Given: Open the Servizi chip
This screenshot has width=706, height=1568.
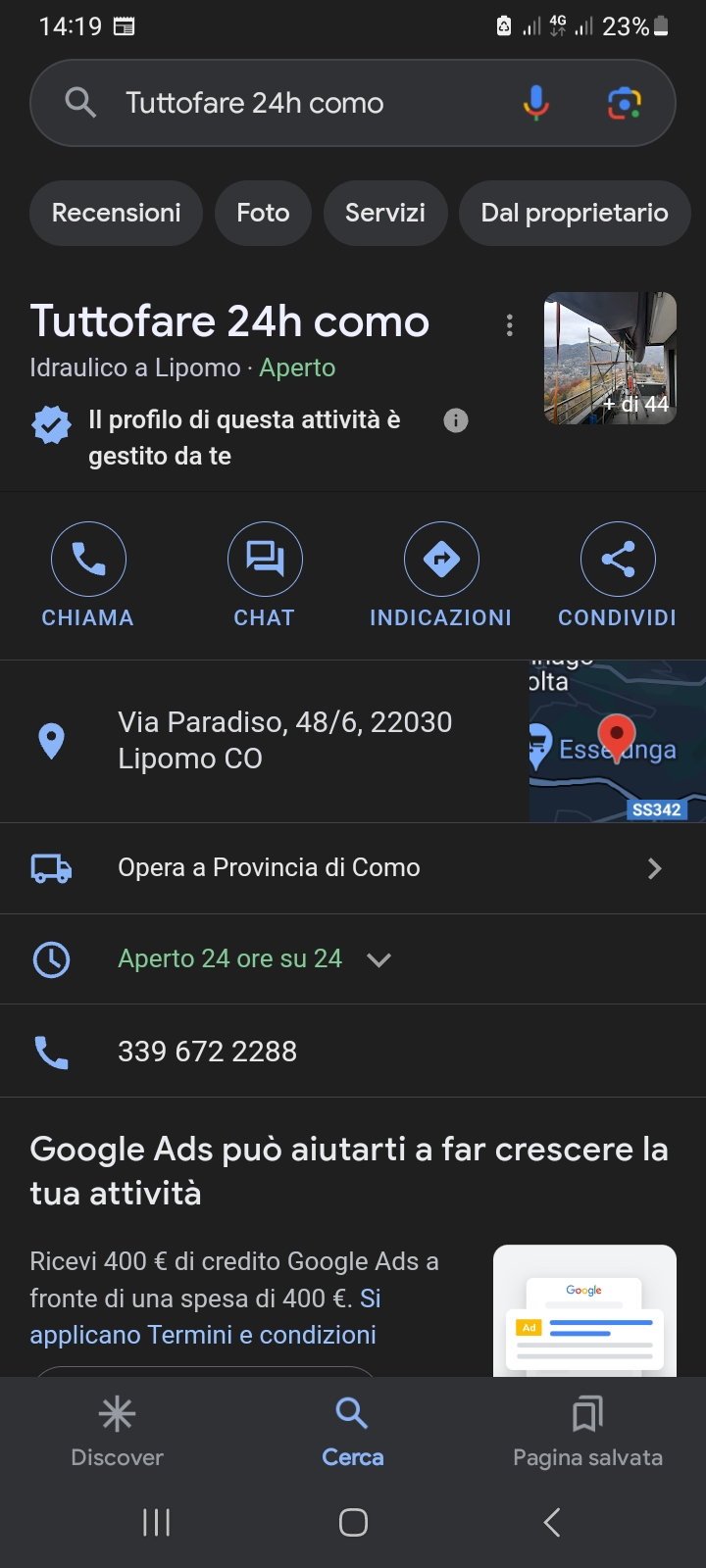Looking at the screenshot, I should tap(385, 213).
